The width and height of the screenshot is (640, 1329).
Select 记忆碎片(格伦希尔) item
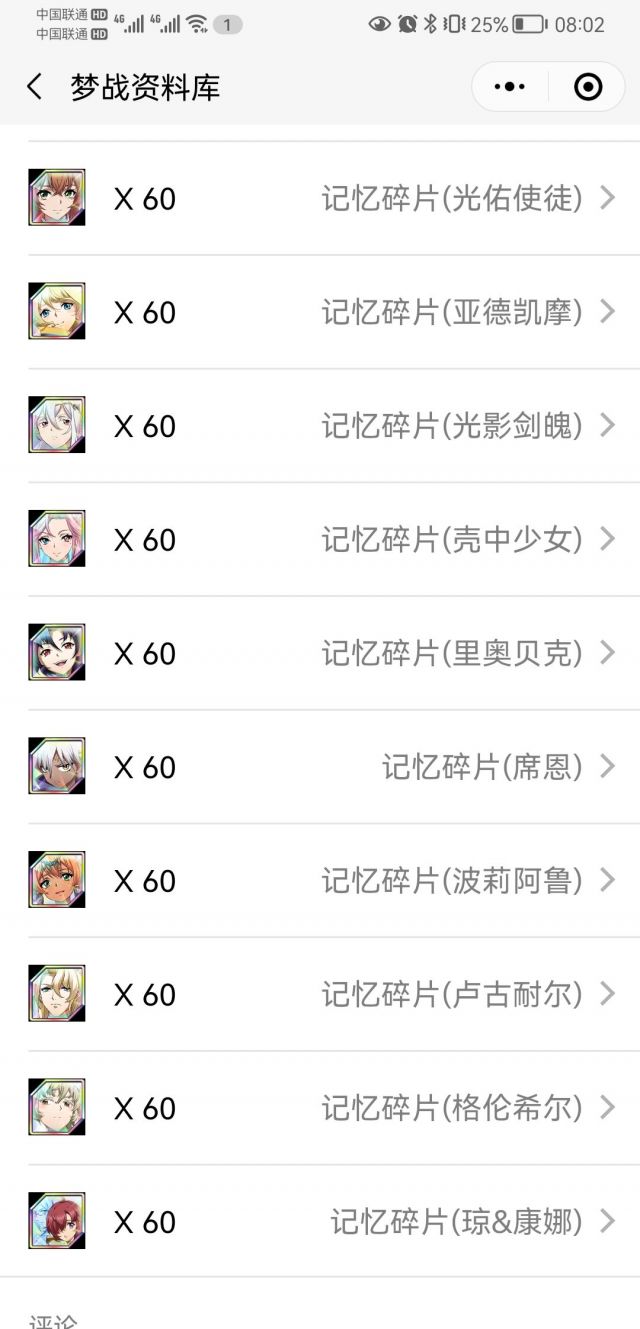(320, 1108)
